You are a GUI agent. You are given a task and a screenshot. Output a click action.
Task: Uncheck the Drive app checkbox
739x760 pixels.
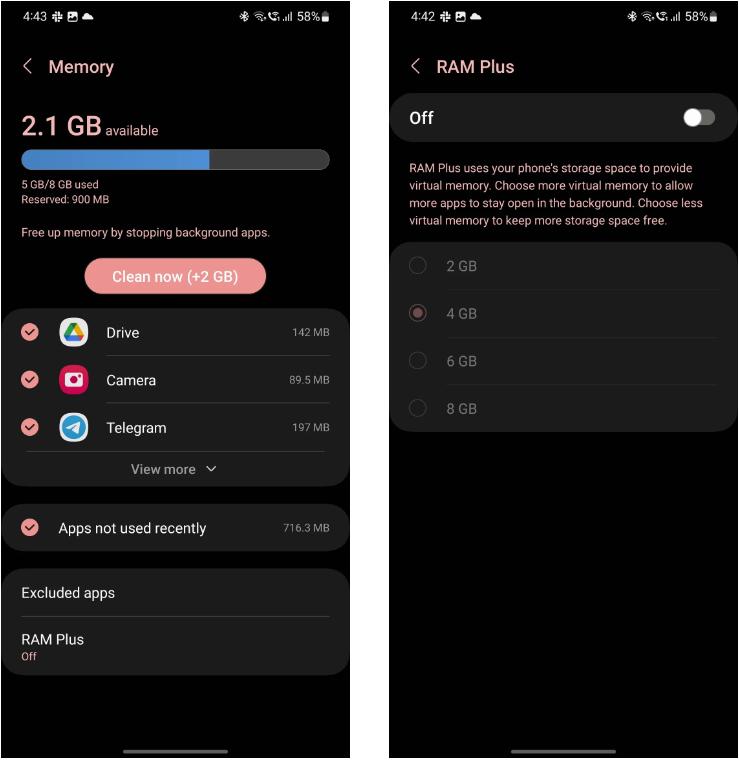click(30, 332)
